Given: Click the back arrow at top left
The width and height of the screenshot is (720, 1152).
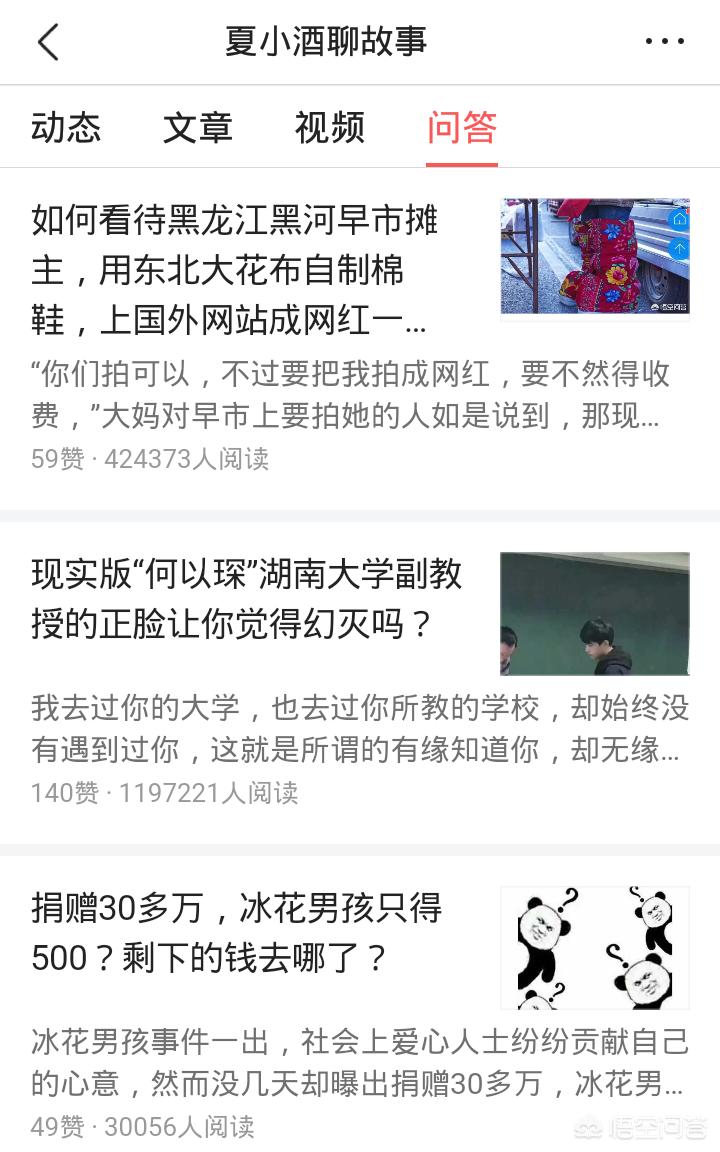Looking at the screenshot, I should [48, 42].
